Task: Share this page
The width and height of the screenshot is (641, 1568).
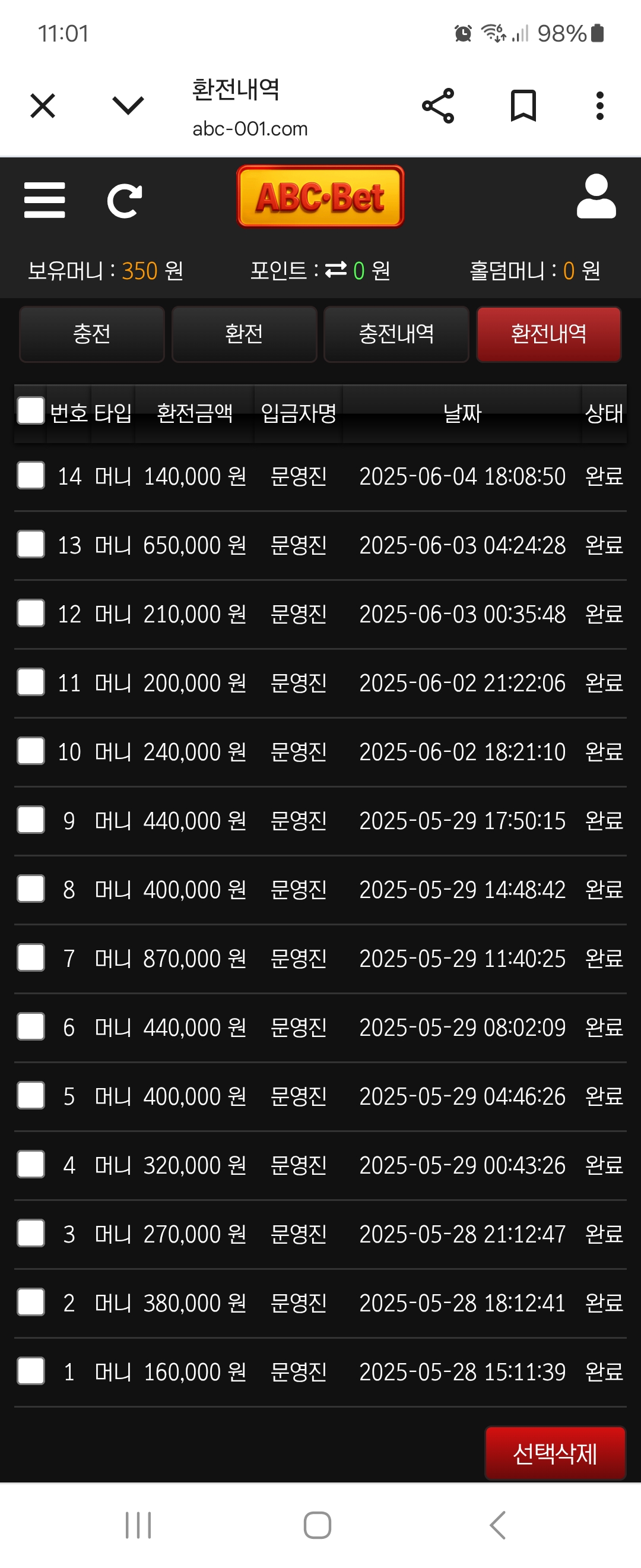Action: [x=438, y=106]
